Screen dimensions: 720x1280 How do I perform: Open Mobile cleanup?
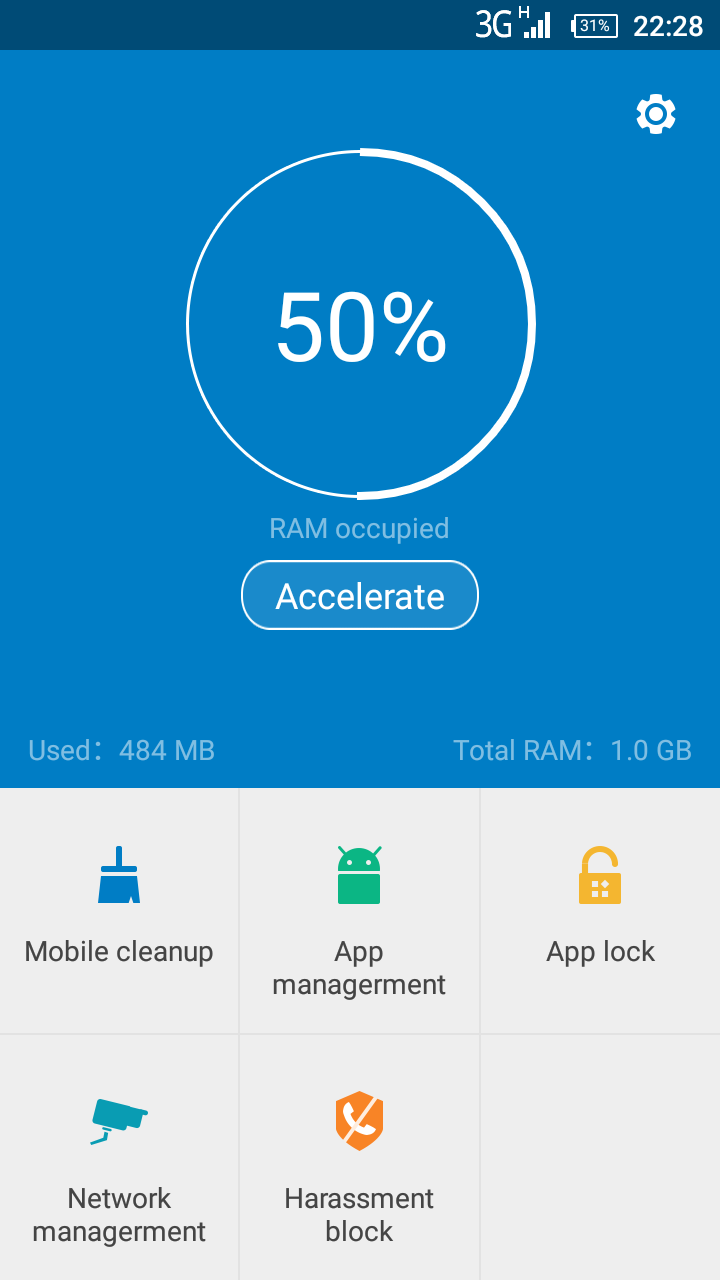(119, 910)
